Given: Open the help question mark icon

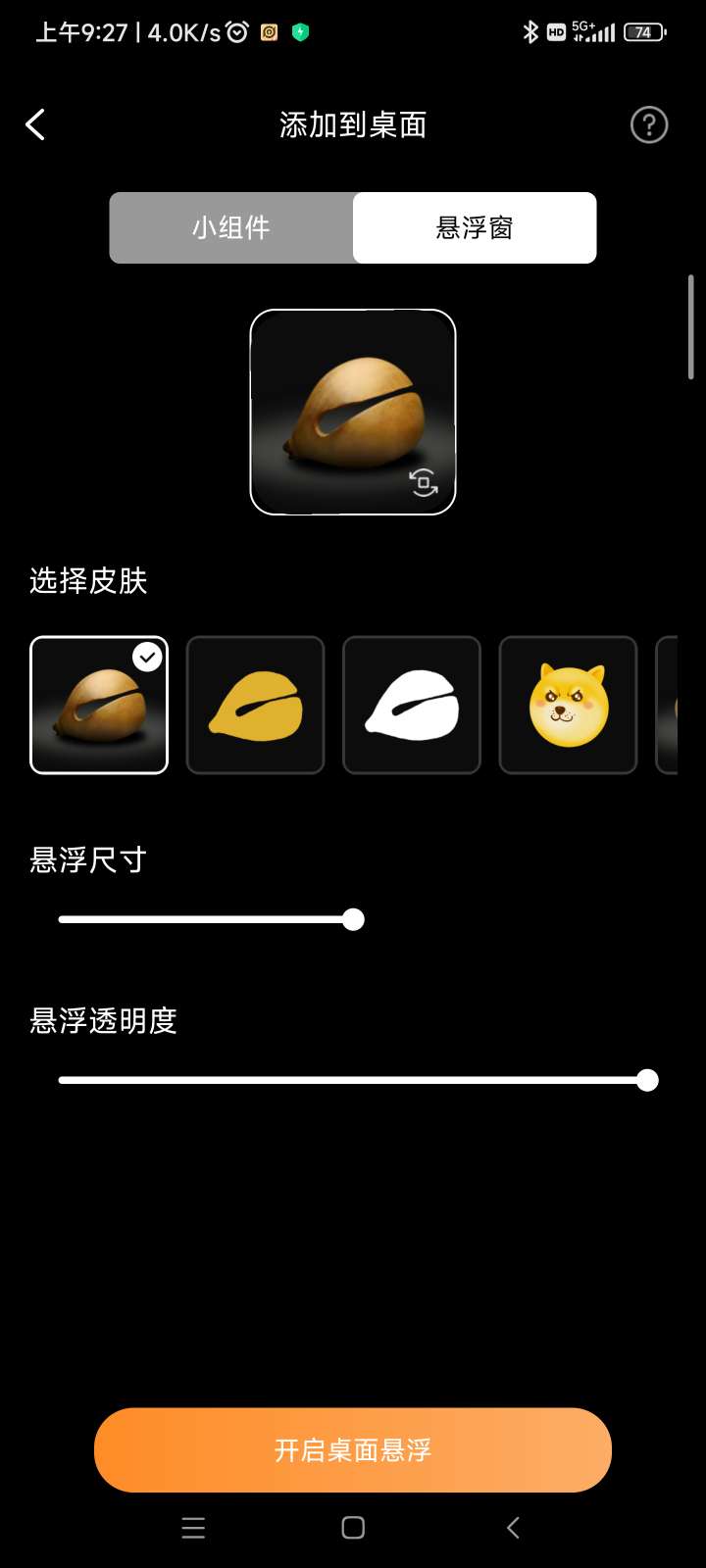Looking at the screenshot, I should [648, 124].
